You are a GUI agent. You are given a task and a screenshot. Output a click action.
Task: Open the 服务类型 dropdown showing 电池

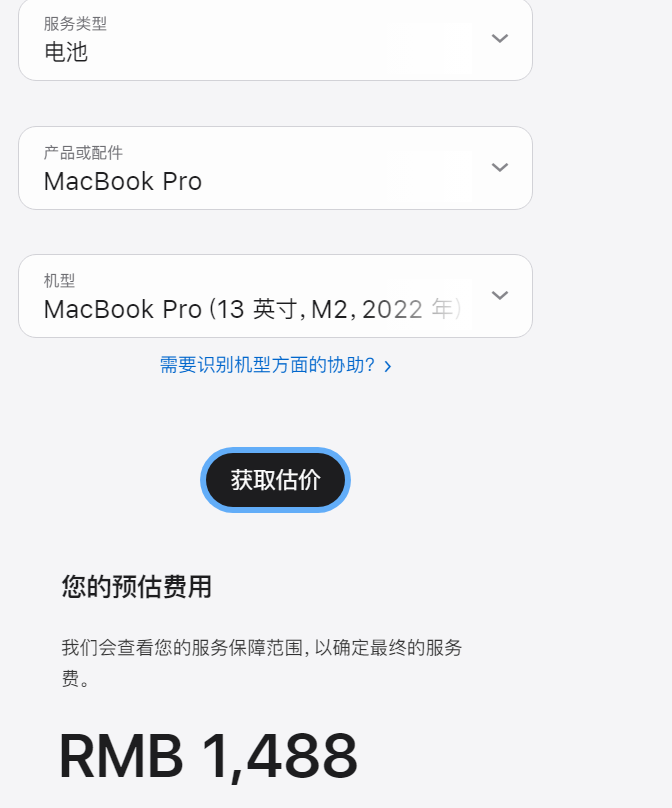pyautogui.click(x=275, y=40)
